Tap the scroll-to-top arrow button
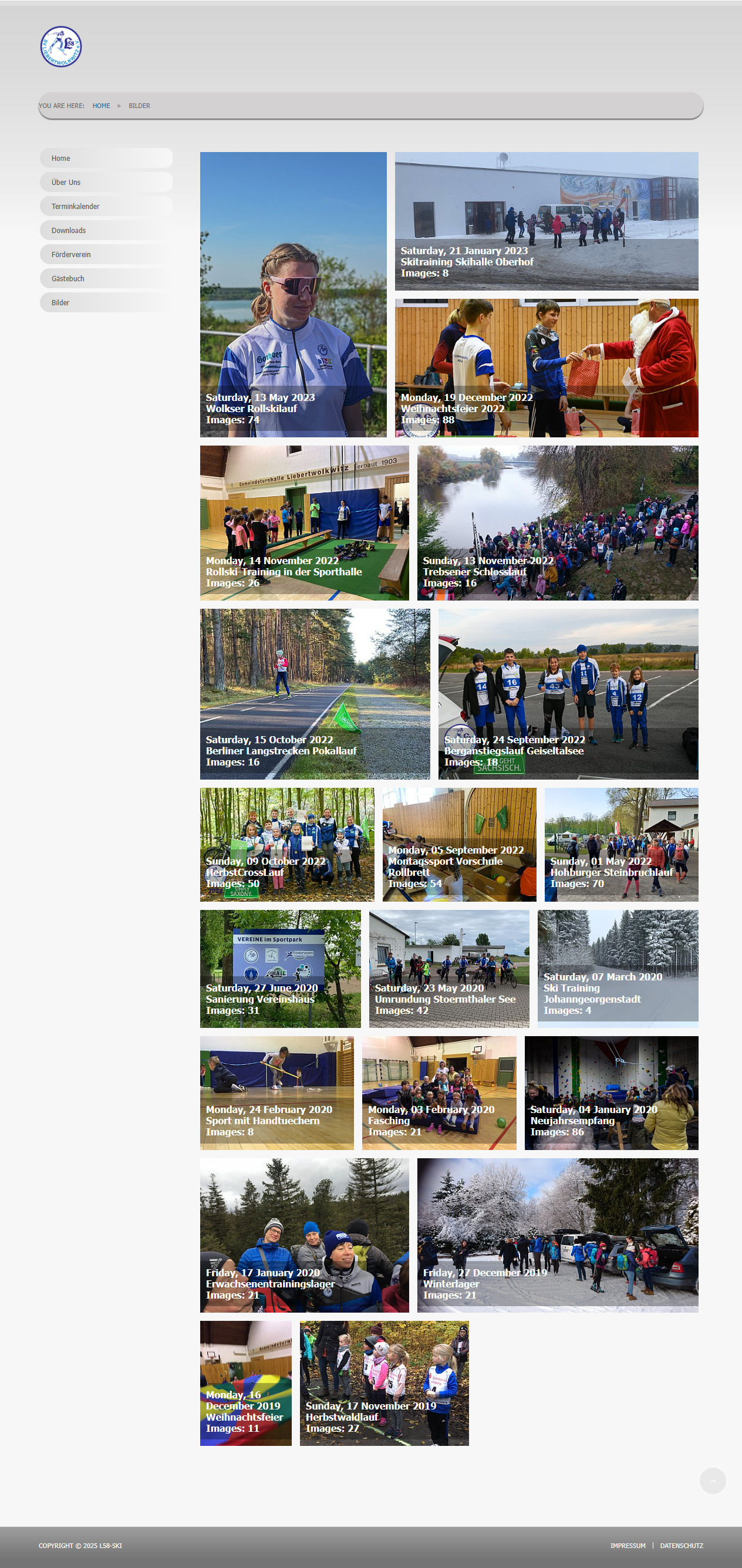The width and height of the screenshot is (742, 1568). [713, 1481]
